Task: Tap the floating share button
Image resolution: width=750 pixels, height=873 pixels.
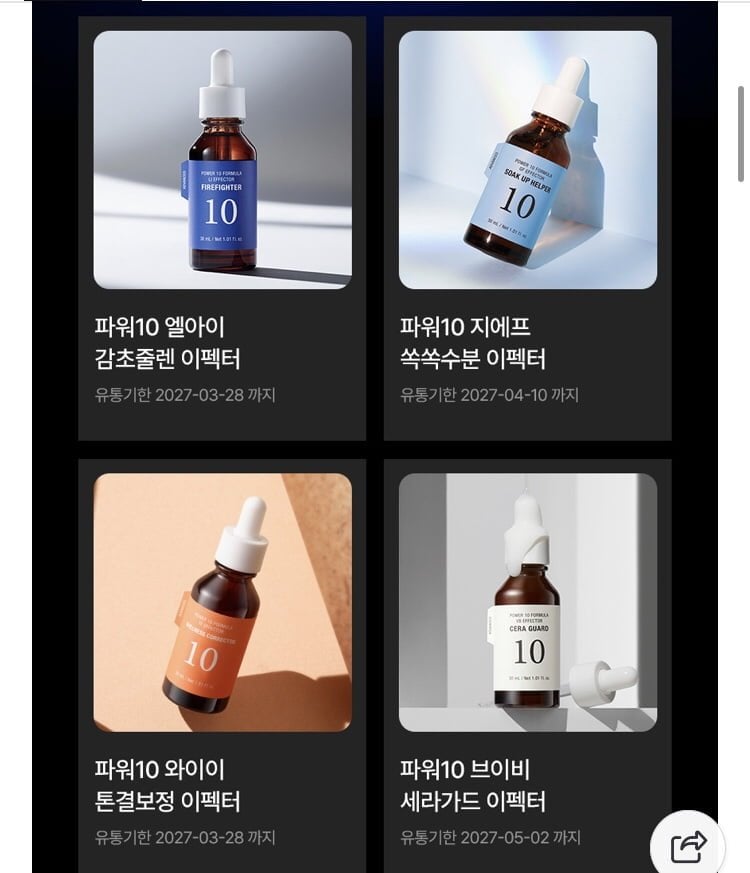Action: (x=690, y=846)
